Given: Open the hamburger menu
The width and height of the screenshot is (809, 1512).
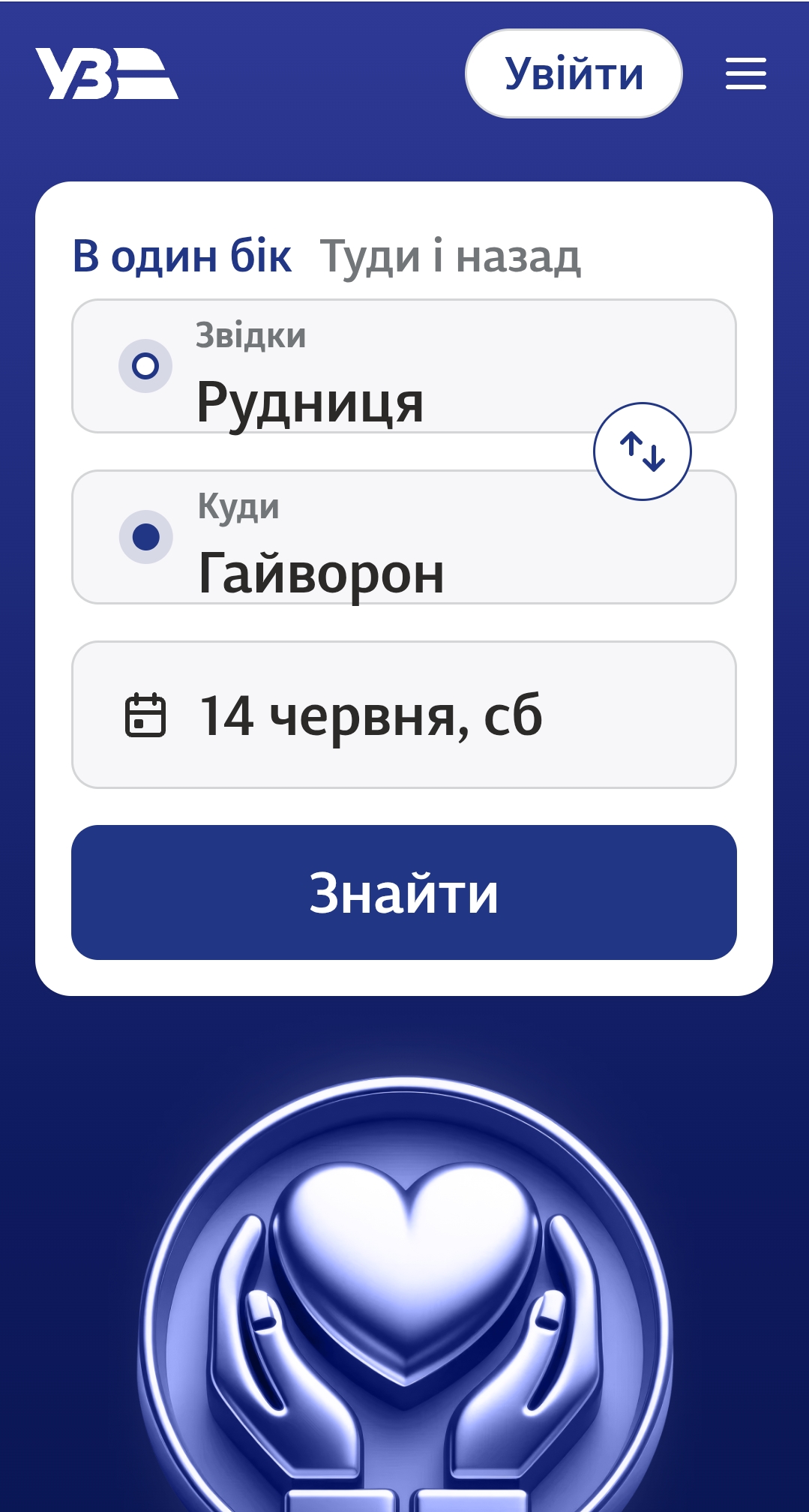Looking at the screenshot, I should click(x=745, y=73).
